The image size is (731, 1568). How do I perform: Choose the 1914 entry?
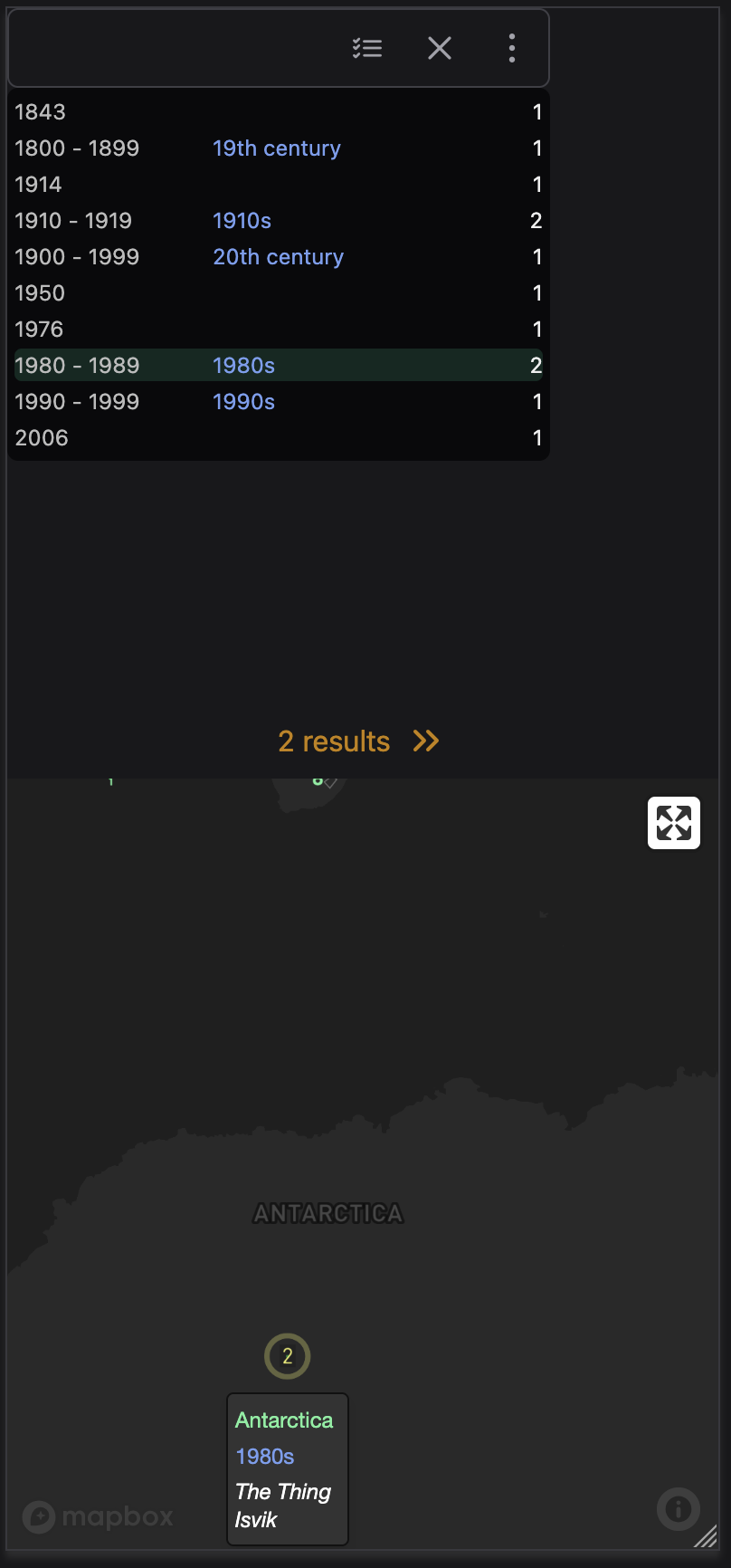[x=278, y=185]
